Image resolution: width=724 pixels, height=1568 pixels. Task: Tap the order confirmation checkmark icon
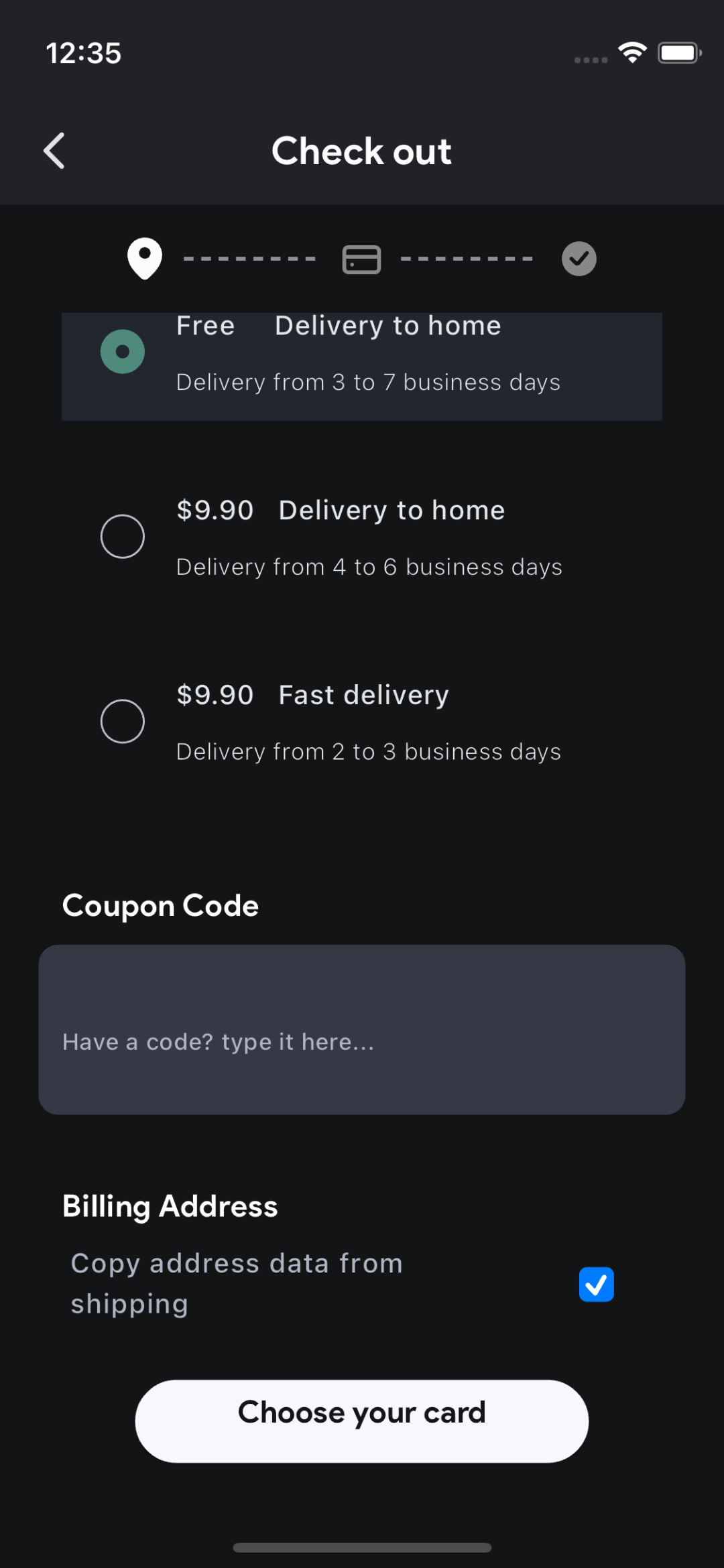click(578, 259)
